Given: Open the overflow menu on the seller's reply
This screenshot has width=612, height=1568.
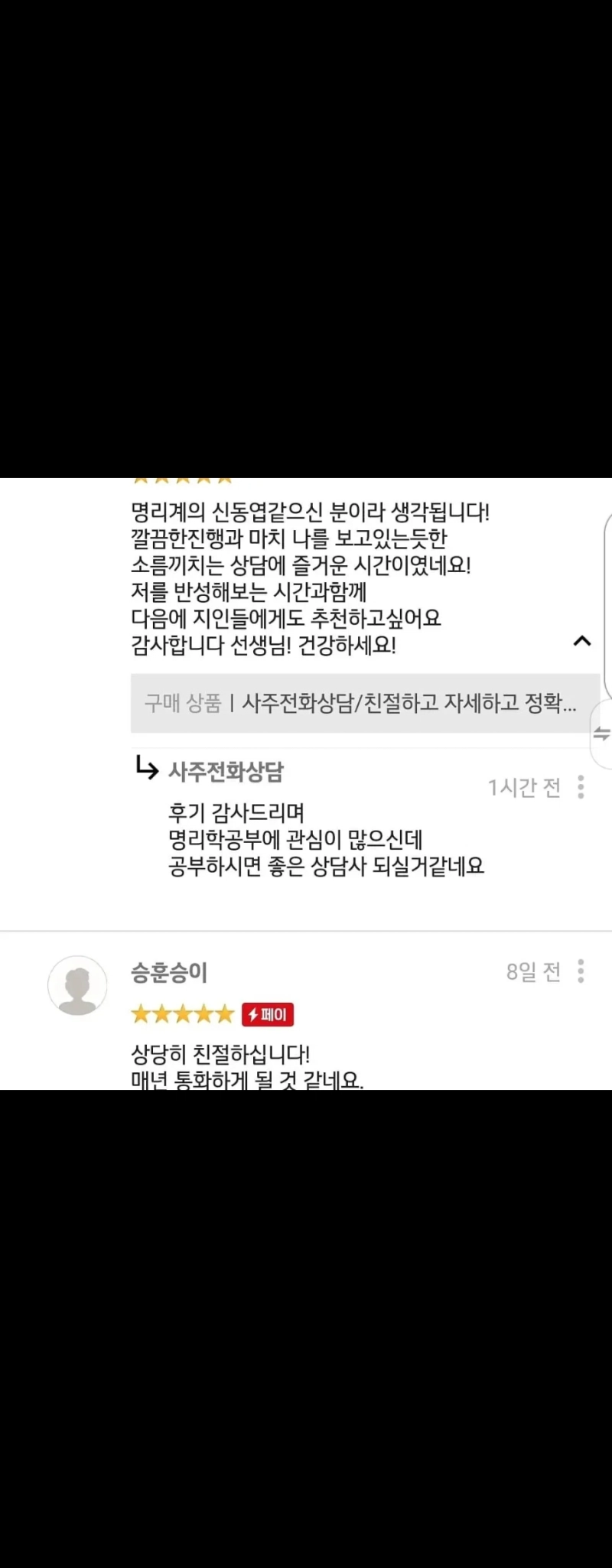Looking at the screenshot, I should tap(581, 787).
